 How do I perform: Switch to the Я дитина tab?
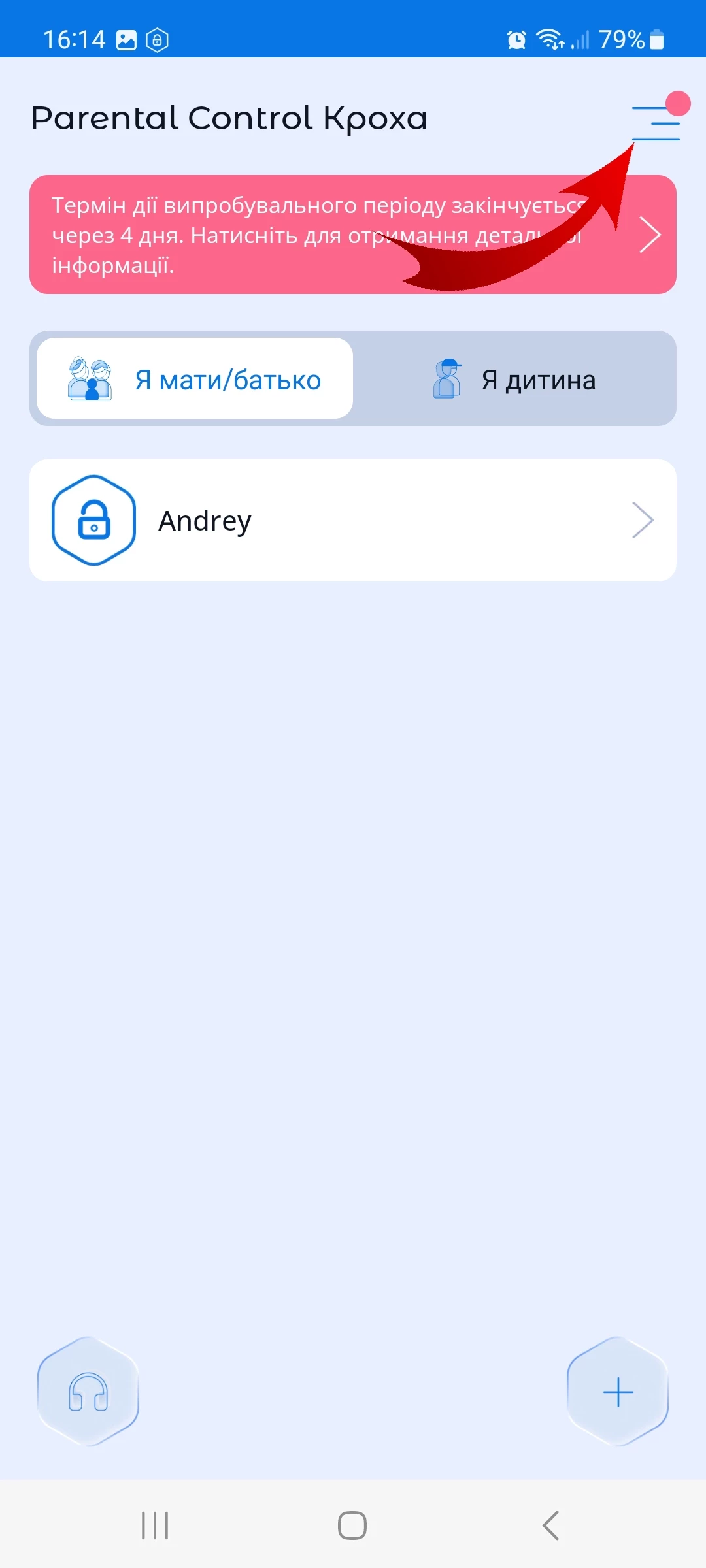tap(515, 379)
